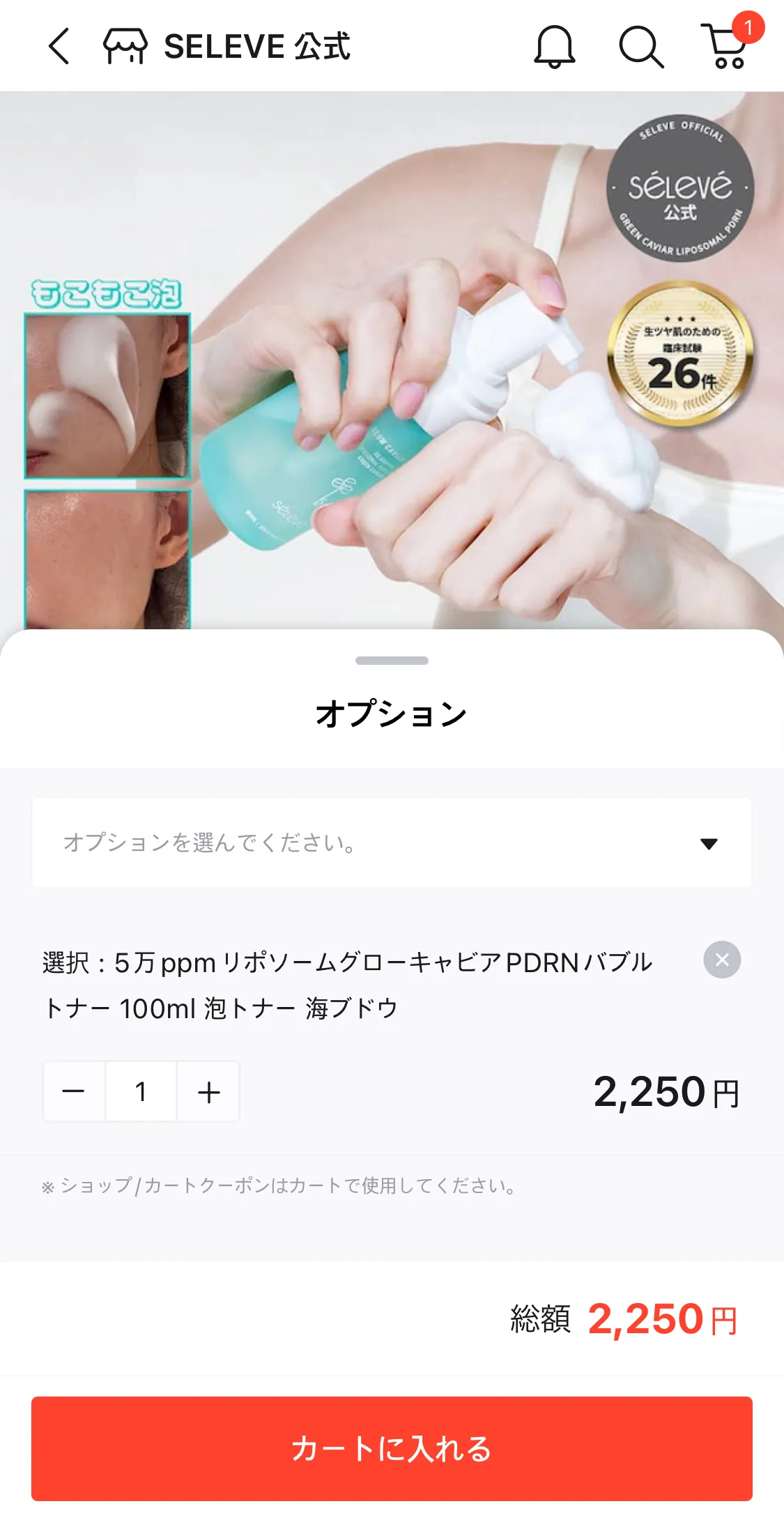Search with the magnifier icon
This screenshot has height=1522, width=784.
[x=640, y=47]
